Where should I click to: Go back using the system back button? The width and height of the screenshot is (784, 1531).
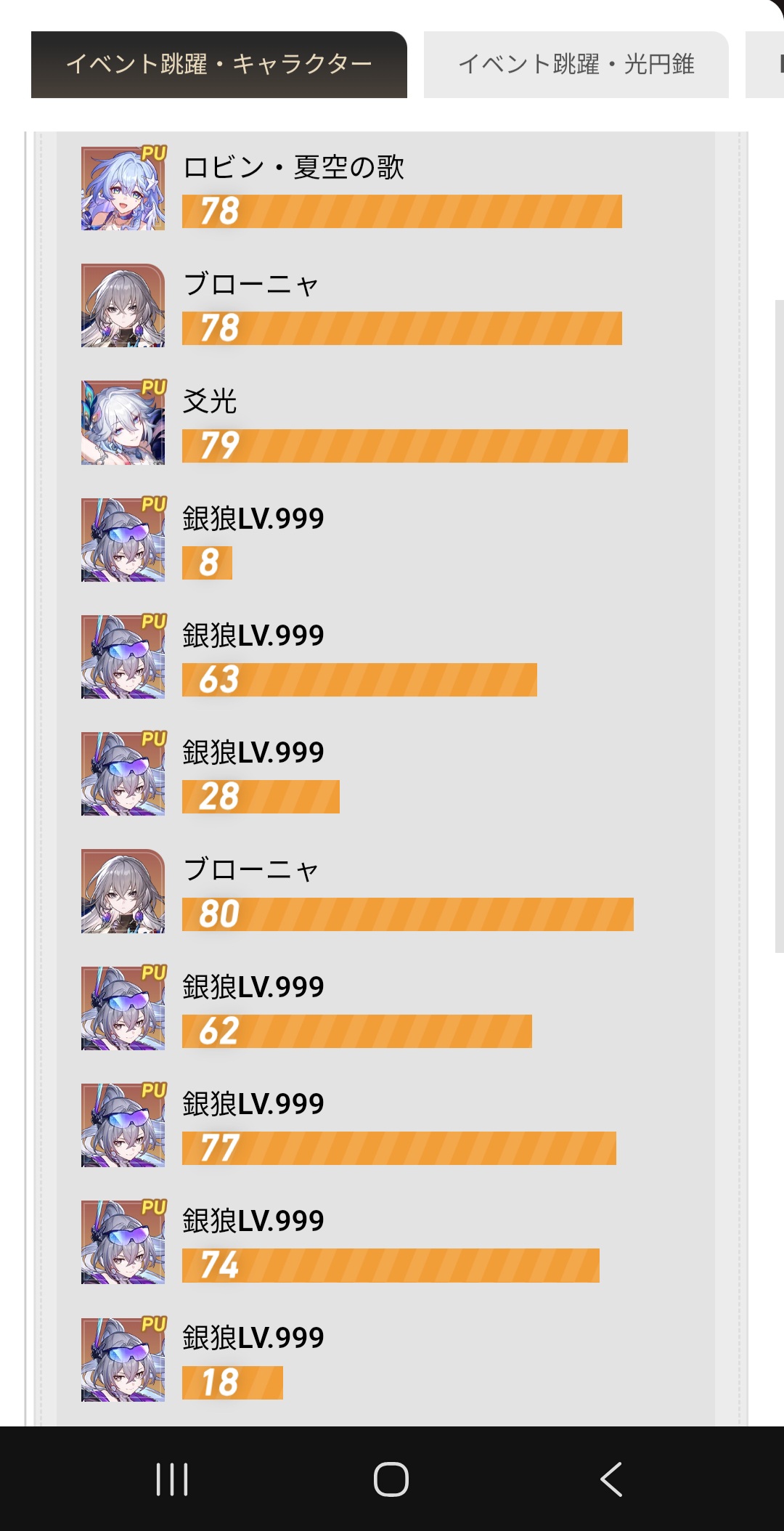tap(611, 1479)
